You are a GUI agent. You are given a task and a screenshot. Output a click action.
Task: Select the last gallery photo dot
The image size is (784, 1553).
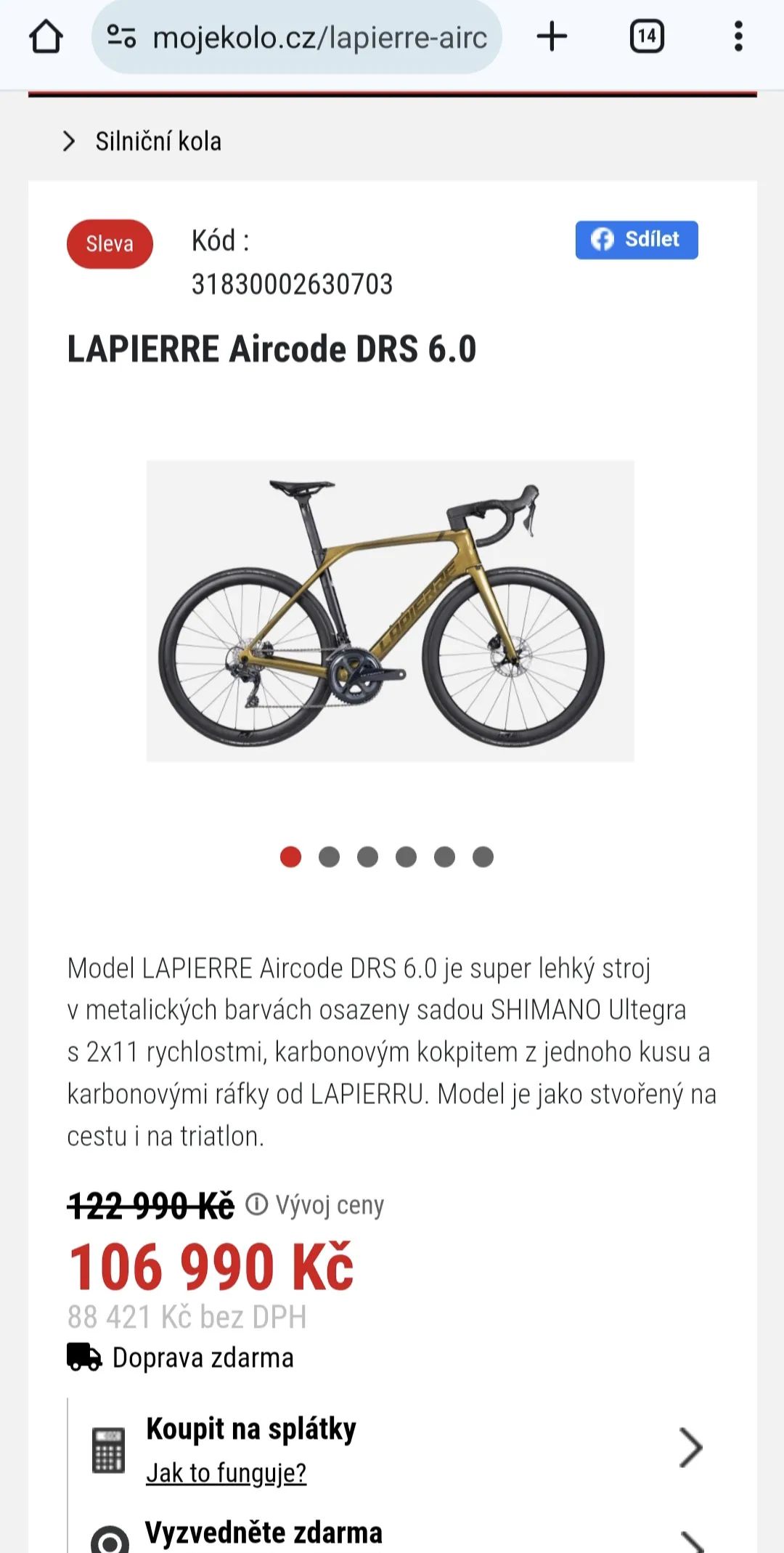pos(483,857)
